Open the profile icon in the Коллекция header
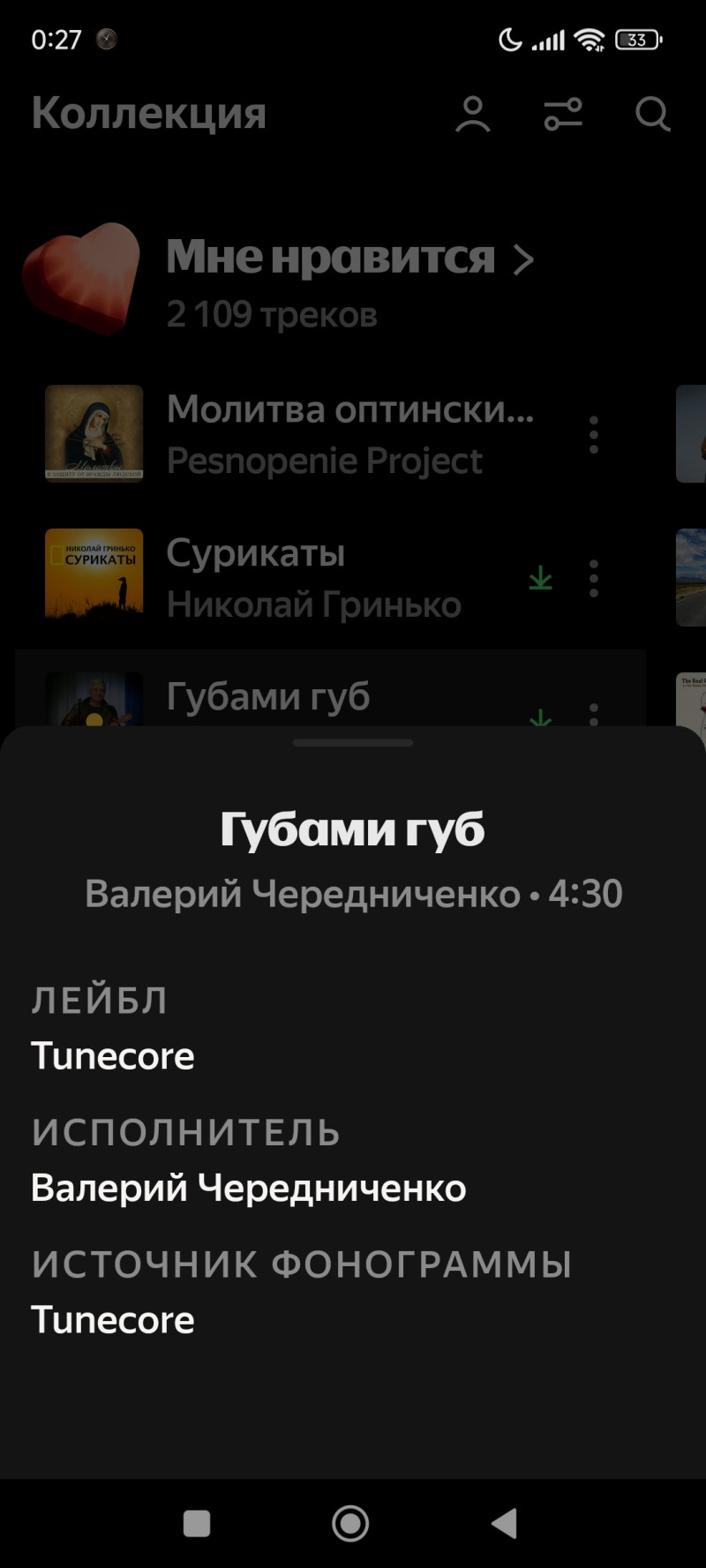 coord(473,115)
